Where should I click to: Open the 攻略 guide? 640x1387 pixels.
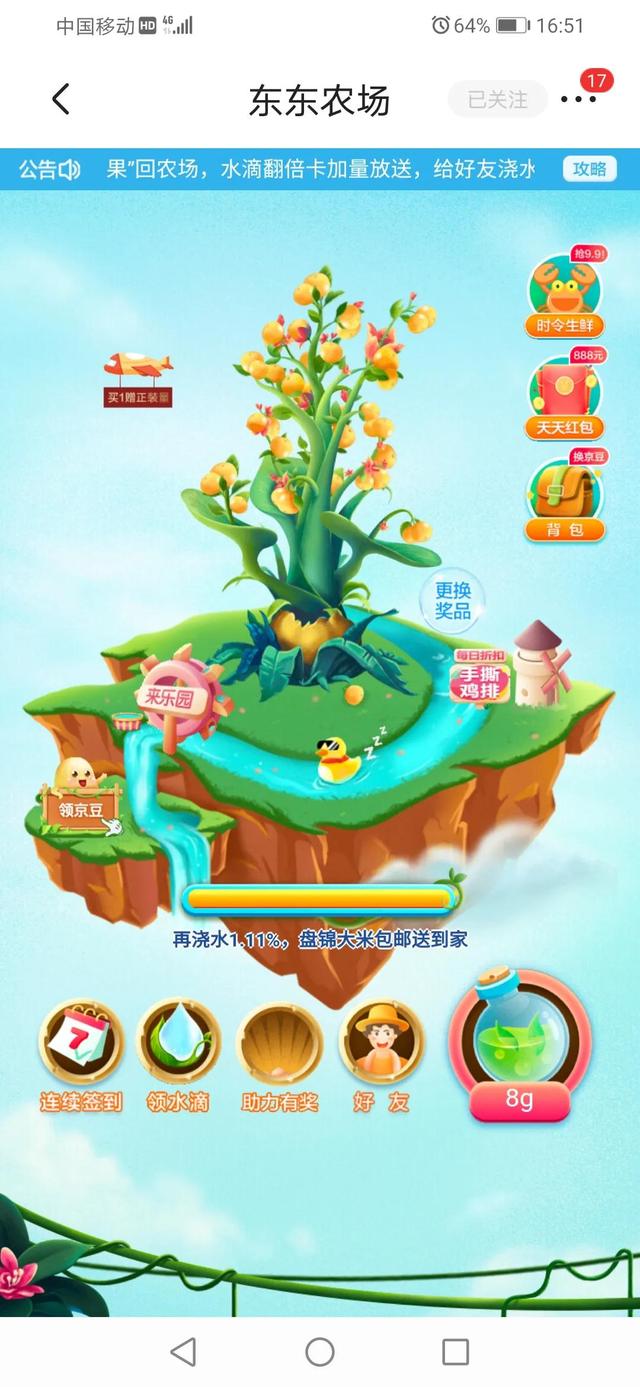[x=589, y=169]
